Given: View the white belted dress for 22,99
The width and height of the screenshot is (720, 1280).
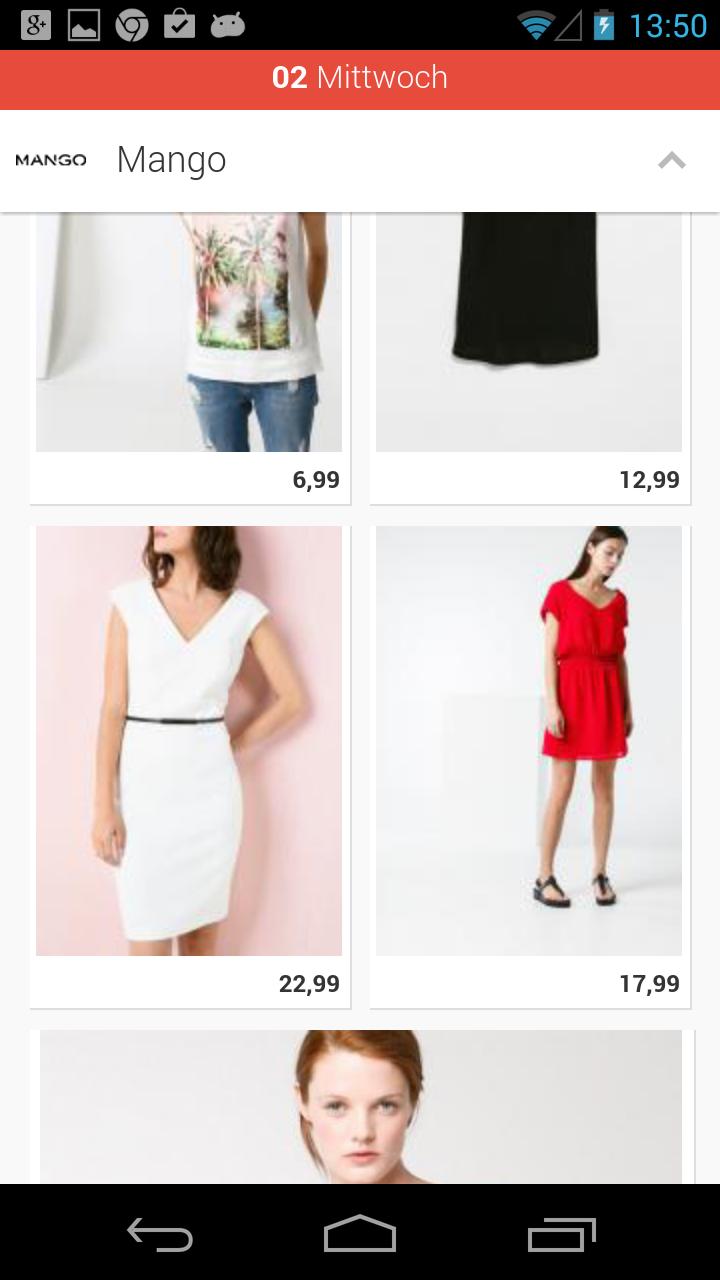Looking at the screenshot, I should click(189, 742).
